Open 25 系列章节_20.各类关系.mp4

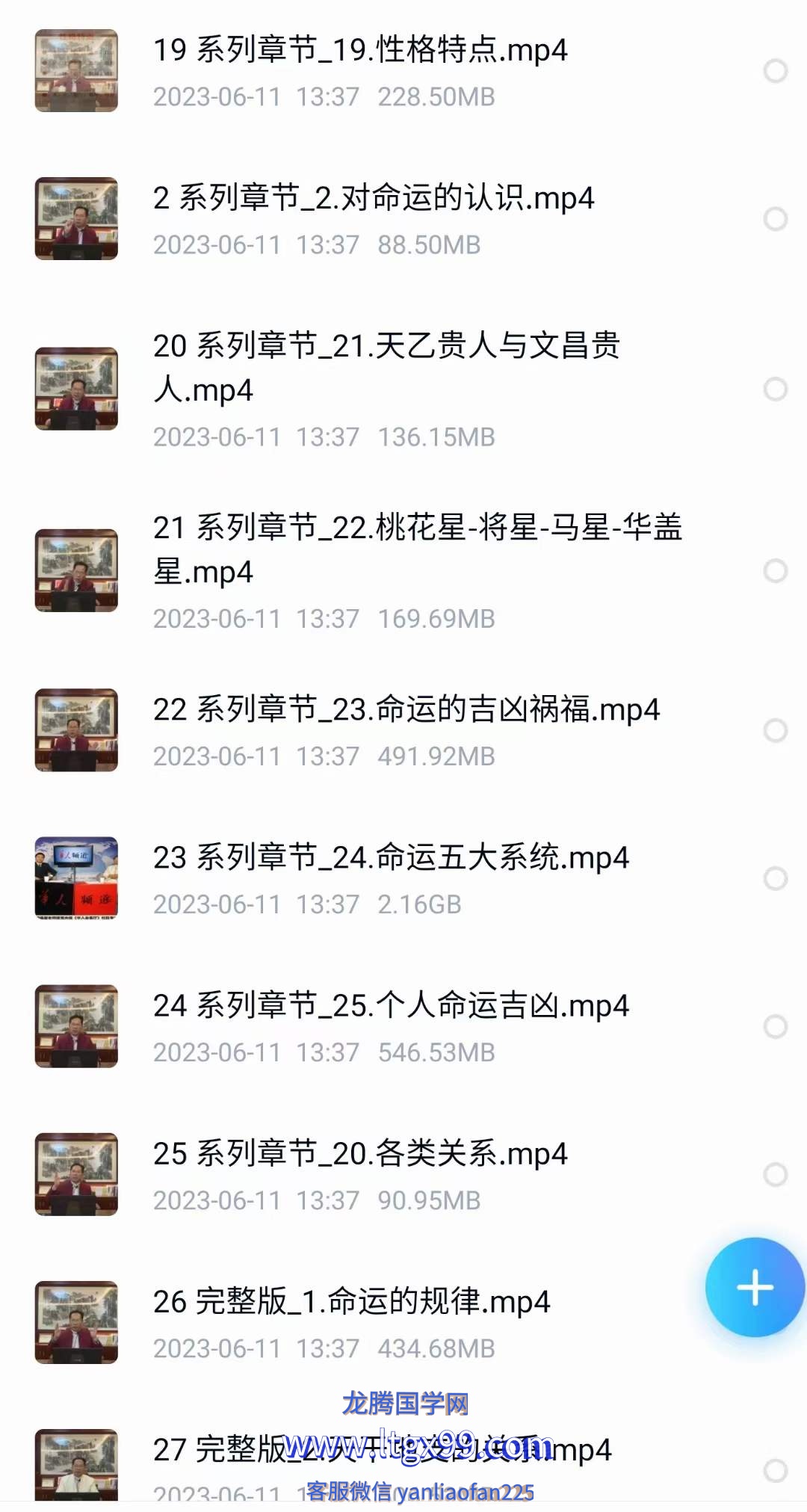point(360,1154)
